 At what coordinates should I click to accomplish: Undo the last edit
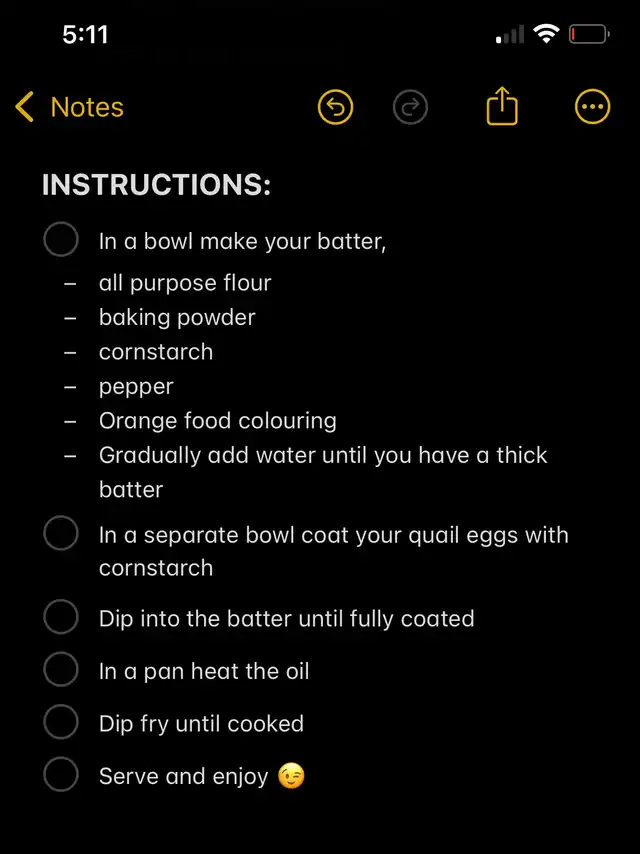point(336,107)
